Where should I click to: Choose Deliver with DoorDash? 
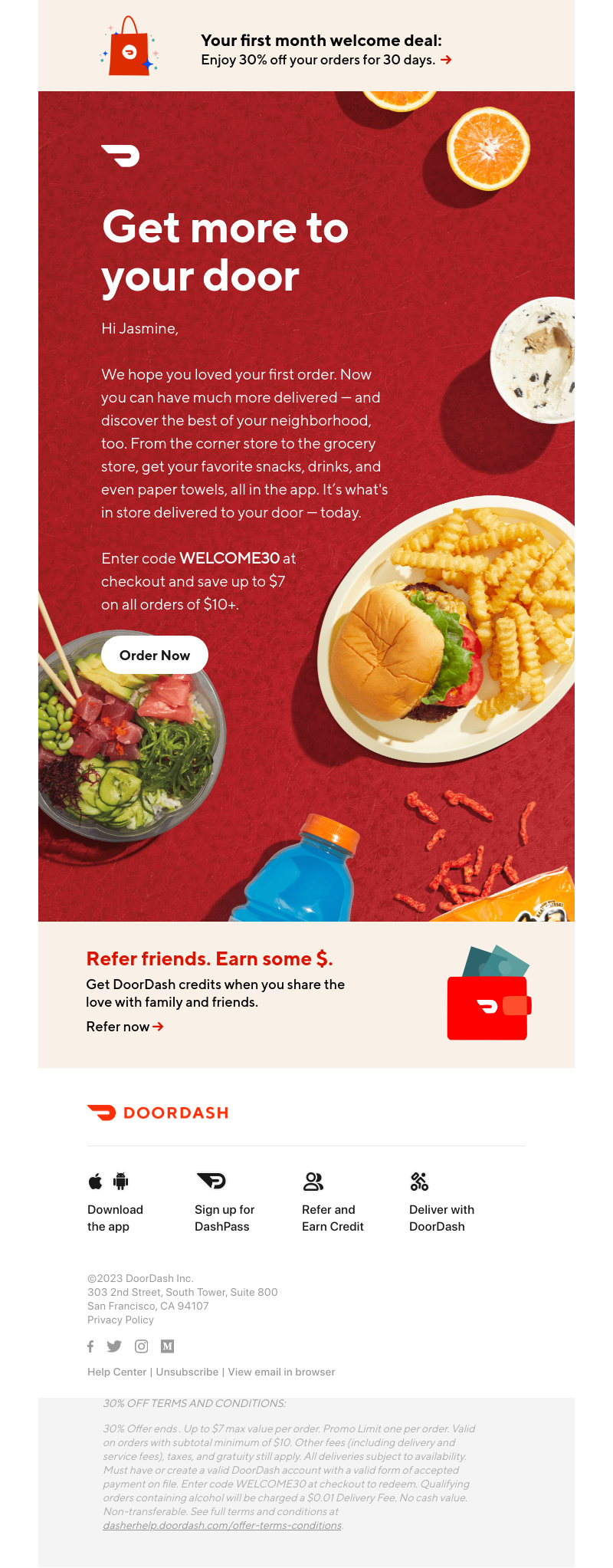441,1218
